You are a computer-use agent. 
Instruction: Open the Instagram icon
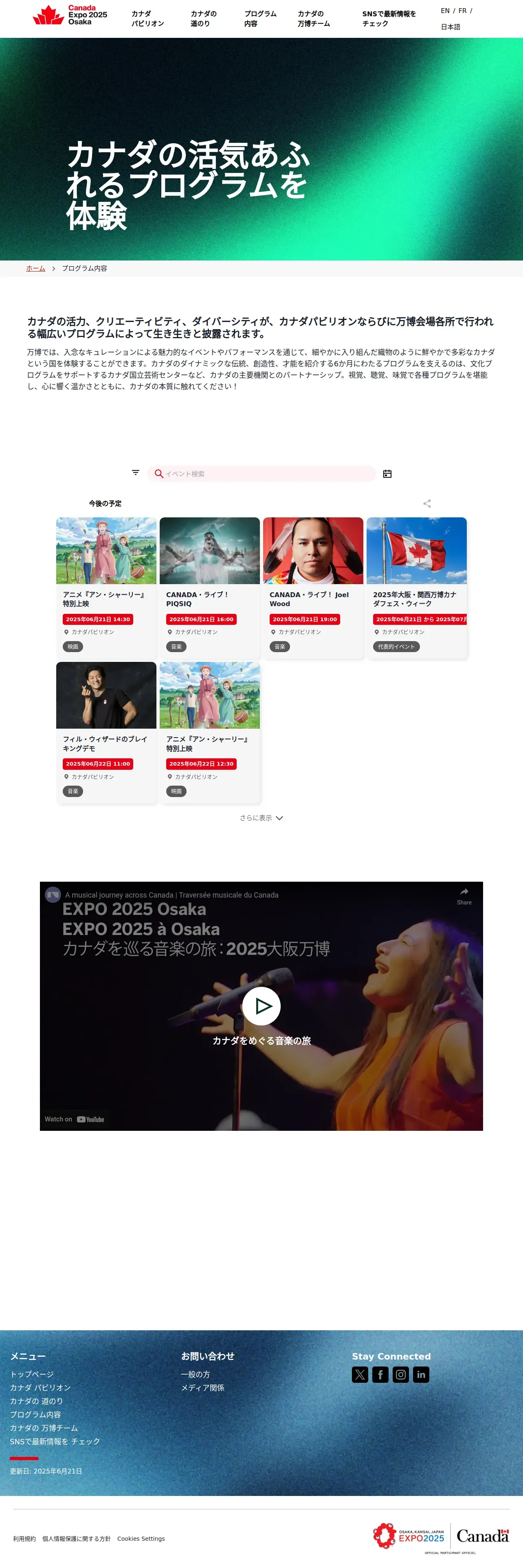401,1374
